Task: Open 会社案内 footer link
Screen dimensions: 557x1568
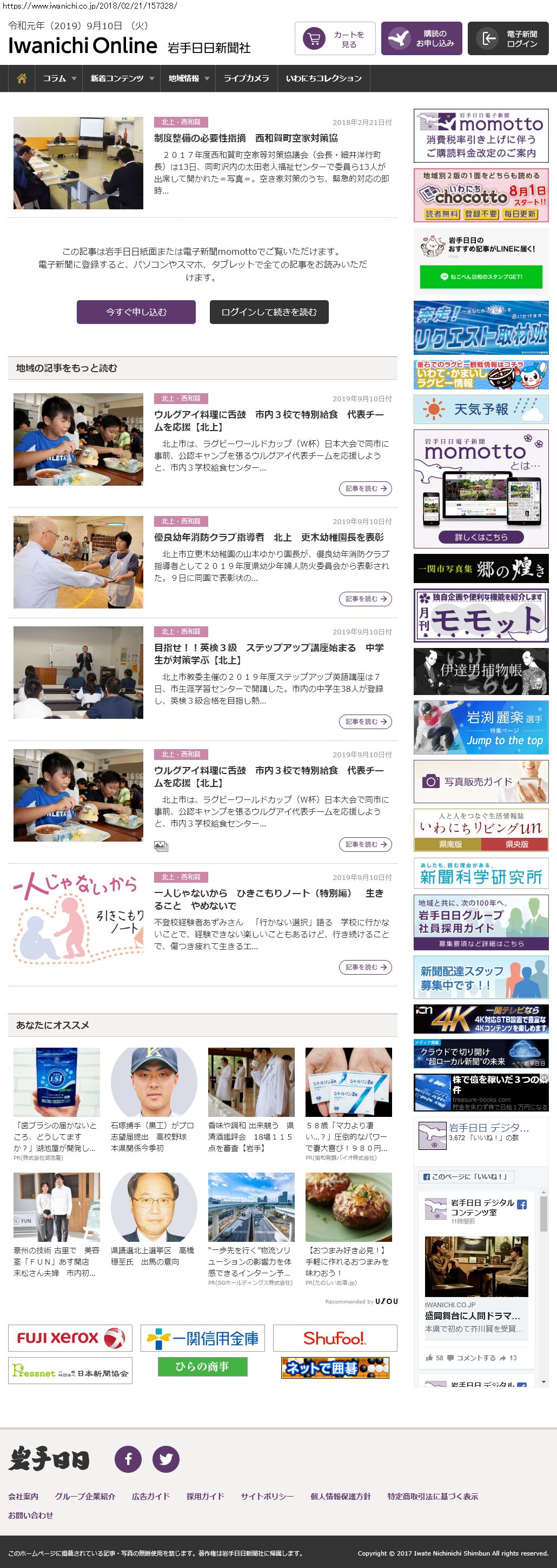Action: click(x=23, y=1496)
